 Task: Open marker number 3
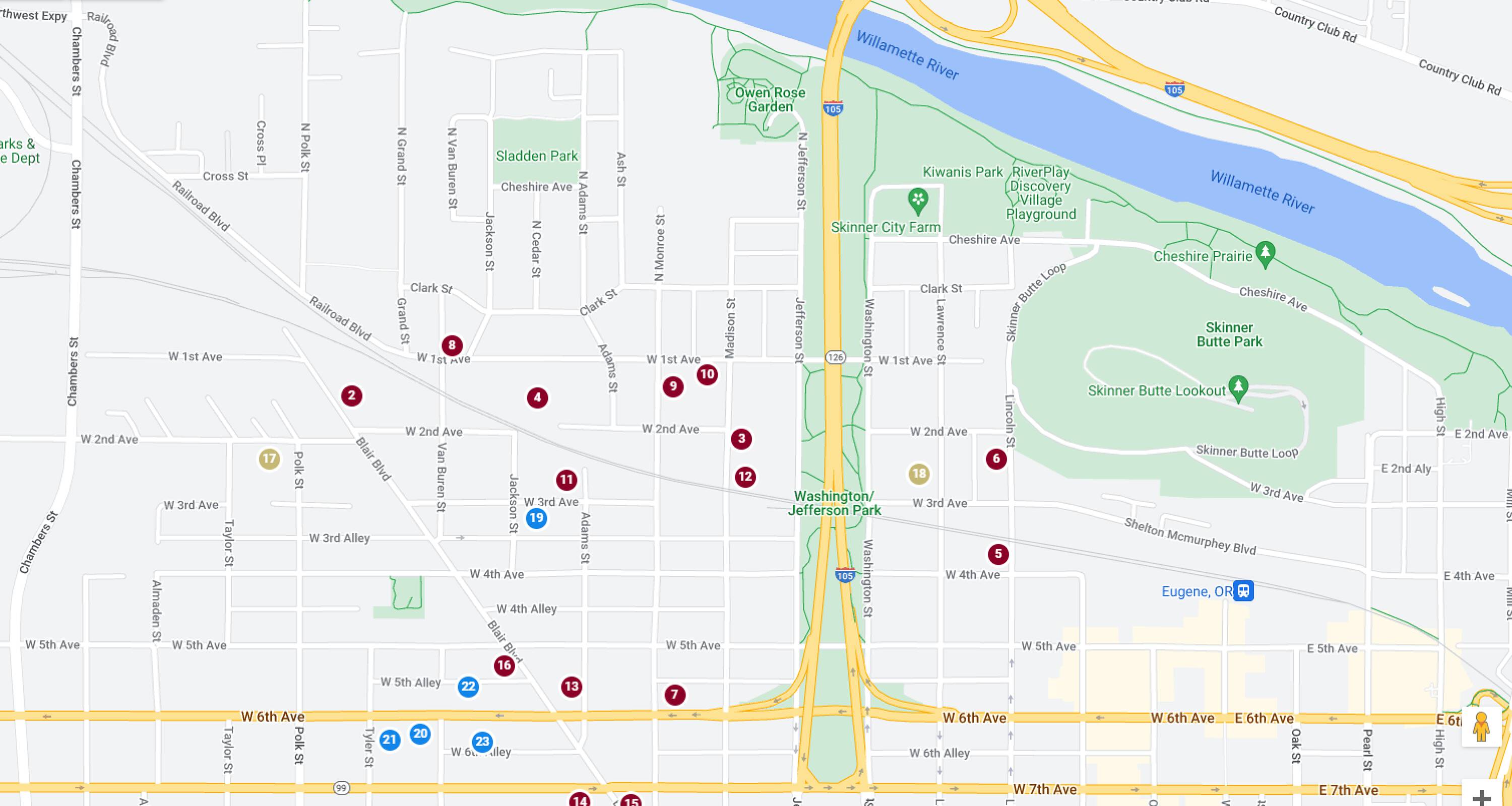(741, 439)
